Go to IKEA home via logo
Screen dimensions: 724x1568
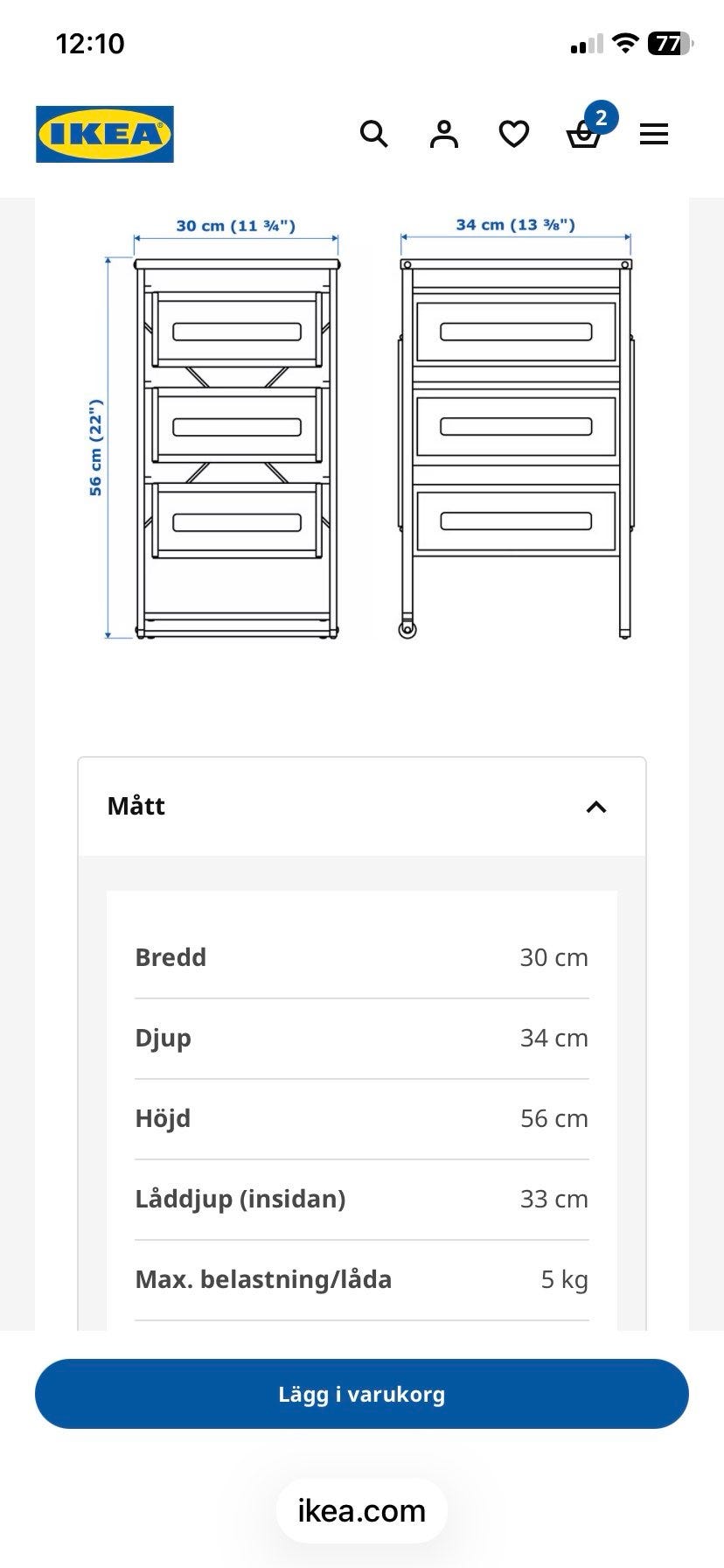tap(105, 134)
